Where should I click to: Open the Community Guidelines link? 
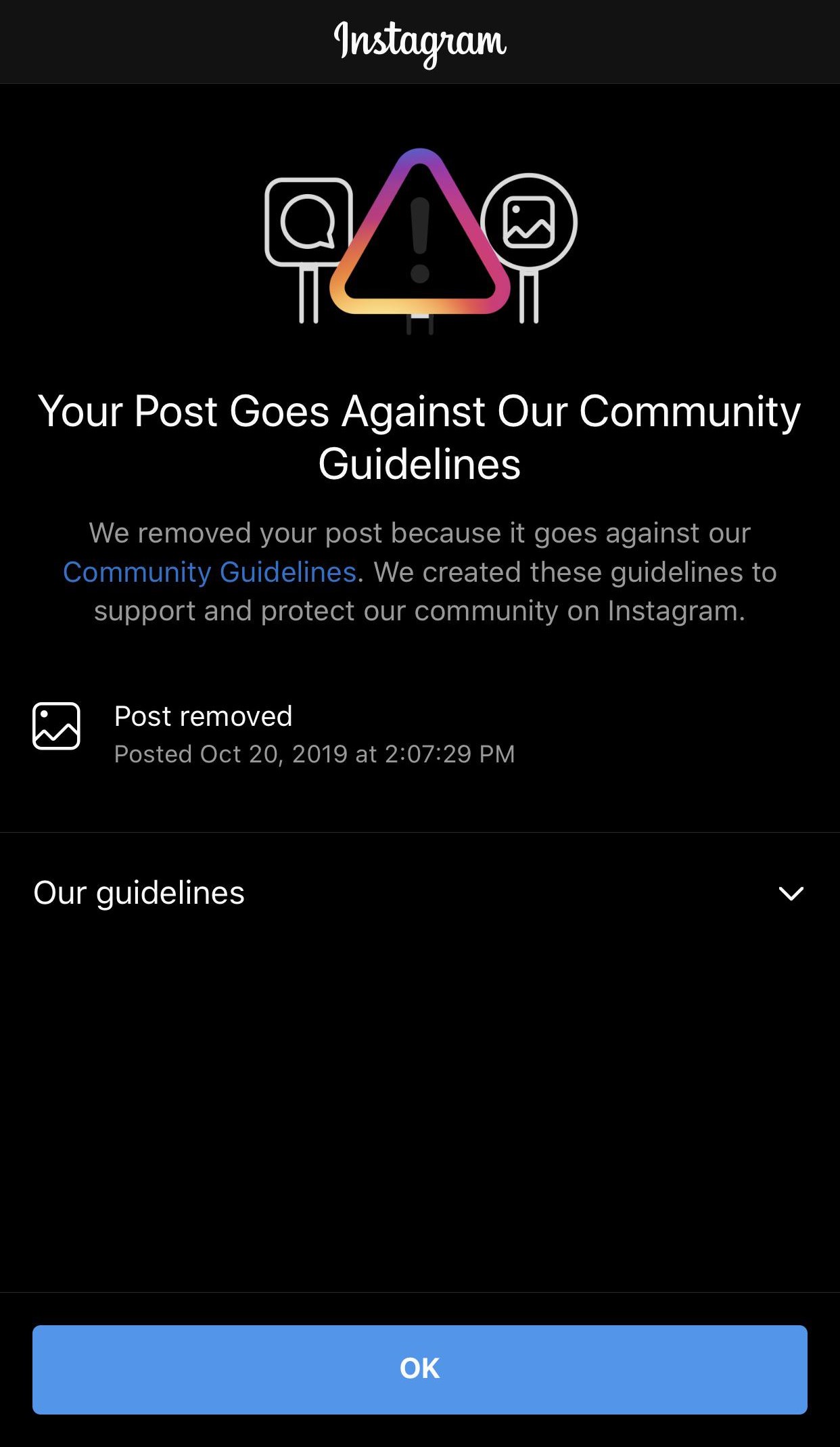click(x=210, y=572)
